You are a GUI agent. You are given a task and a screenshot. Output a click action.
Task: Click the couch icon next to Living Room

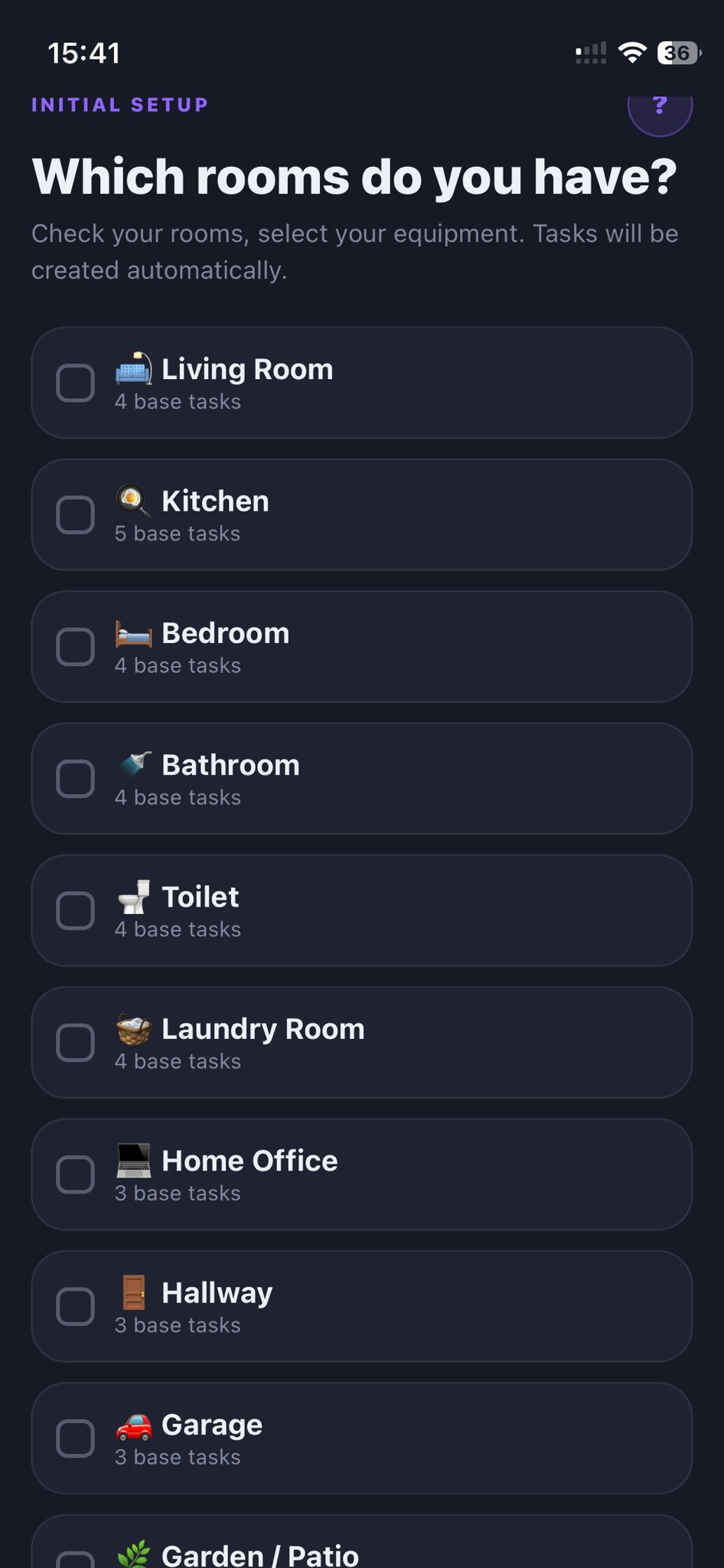[135, 368]
